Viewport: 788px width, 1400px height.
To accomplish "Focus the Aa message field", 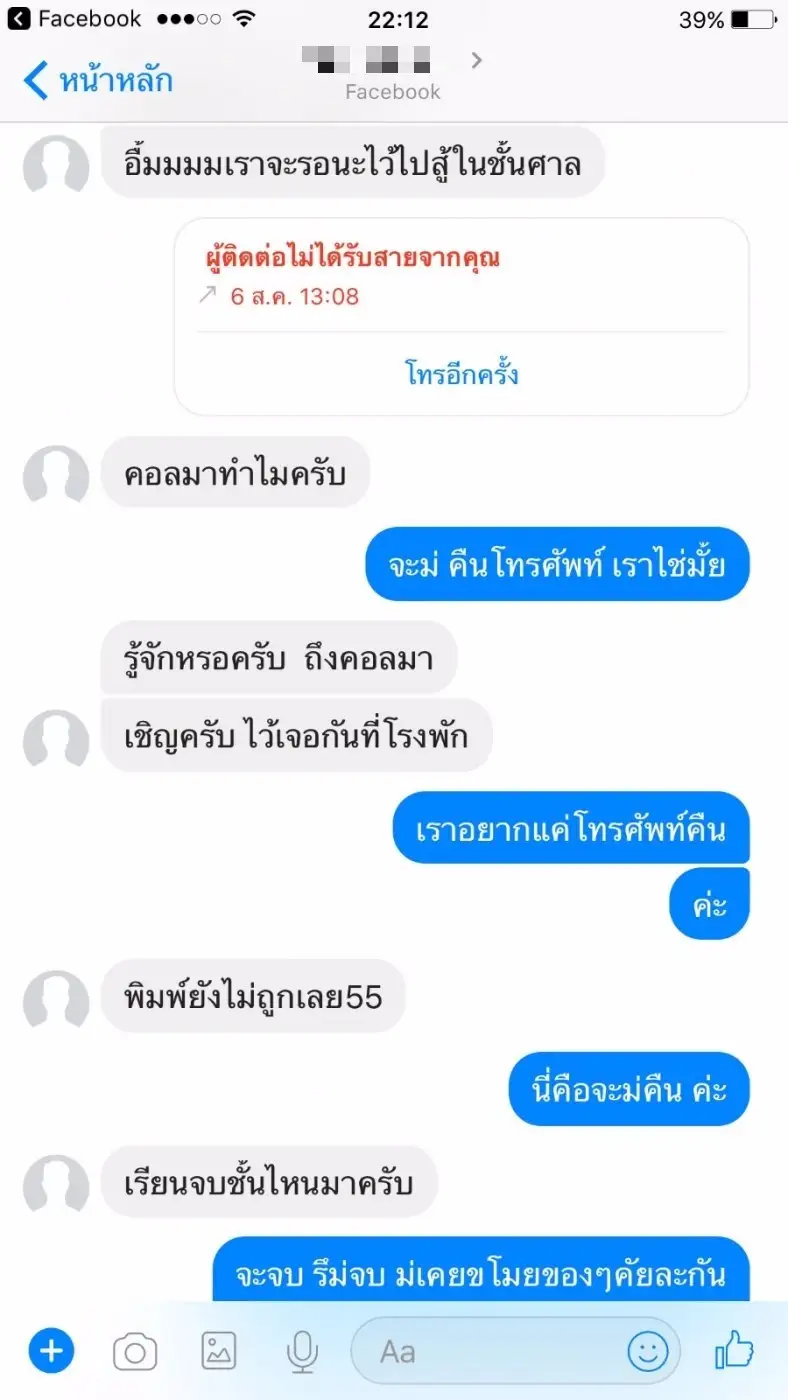I will pyautogui.click(x=490, y=1352).
